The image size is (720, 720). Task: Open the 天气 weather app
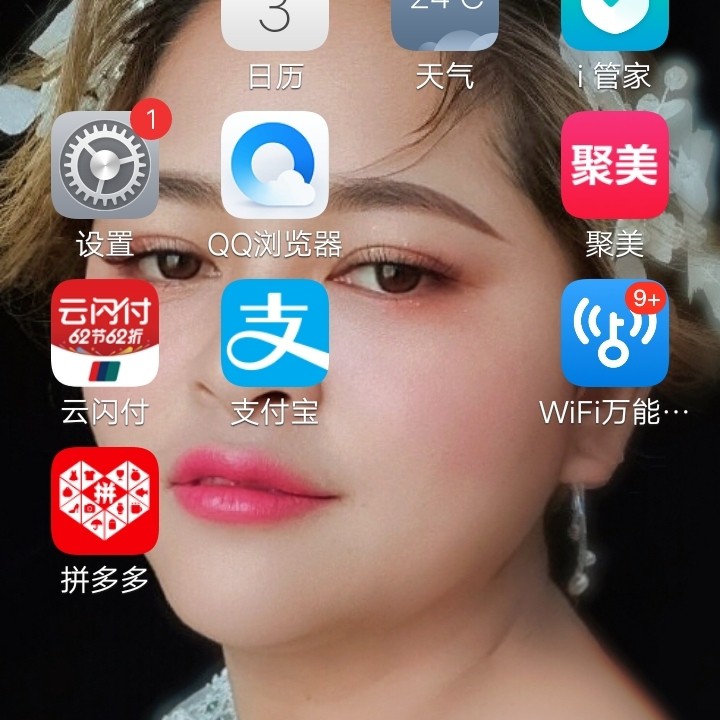point(445,25)
